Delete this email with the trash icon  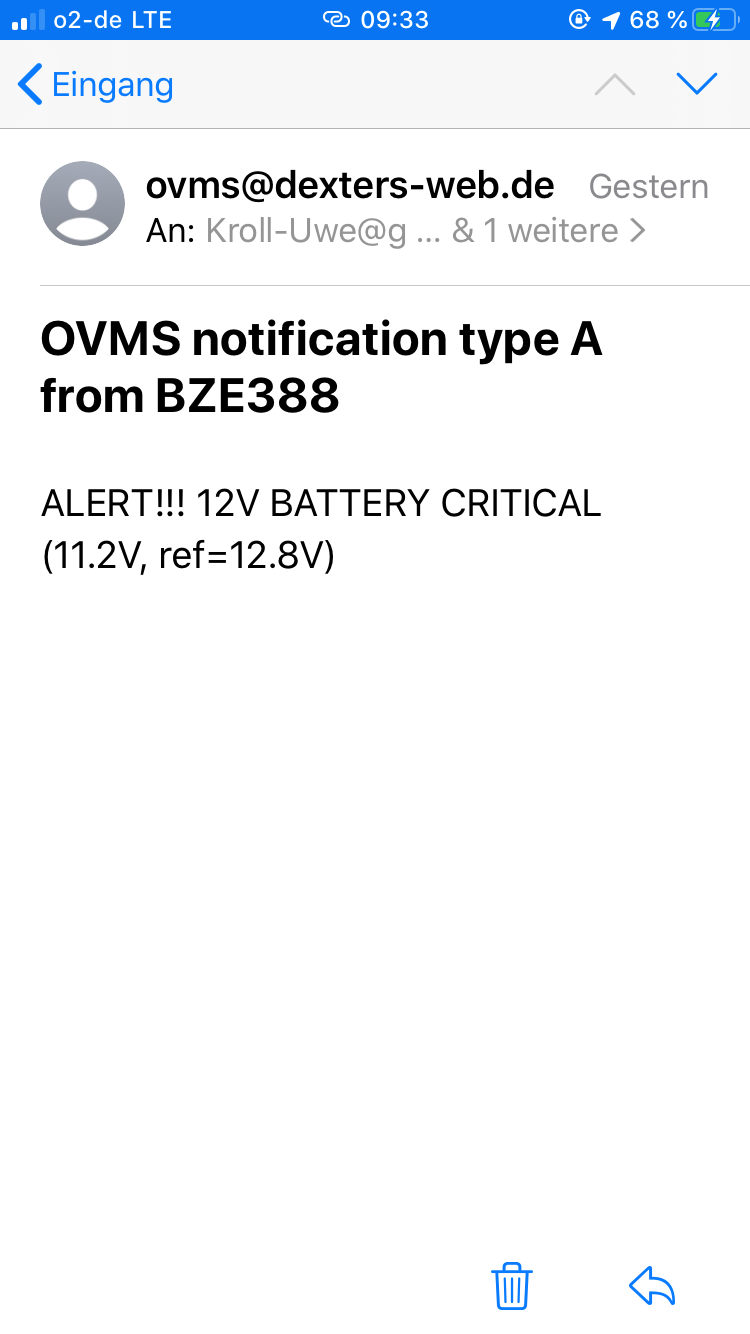[512, 1286]
